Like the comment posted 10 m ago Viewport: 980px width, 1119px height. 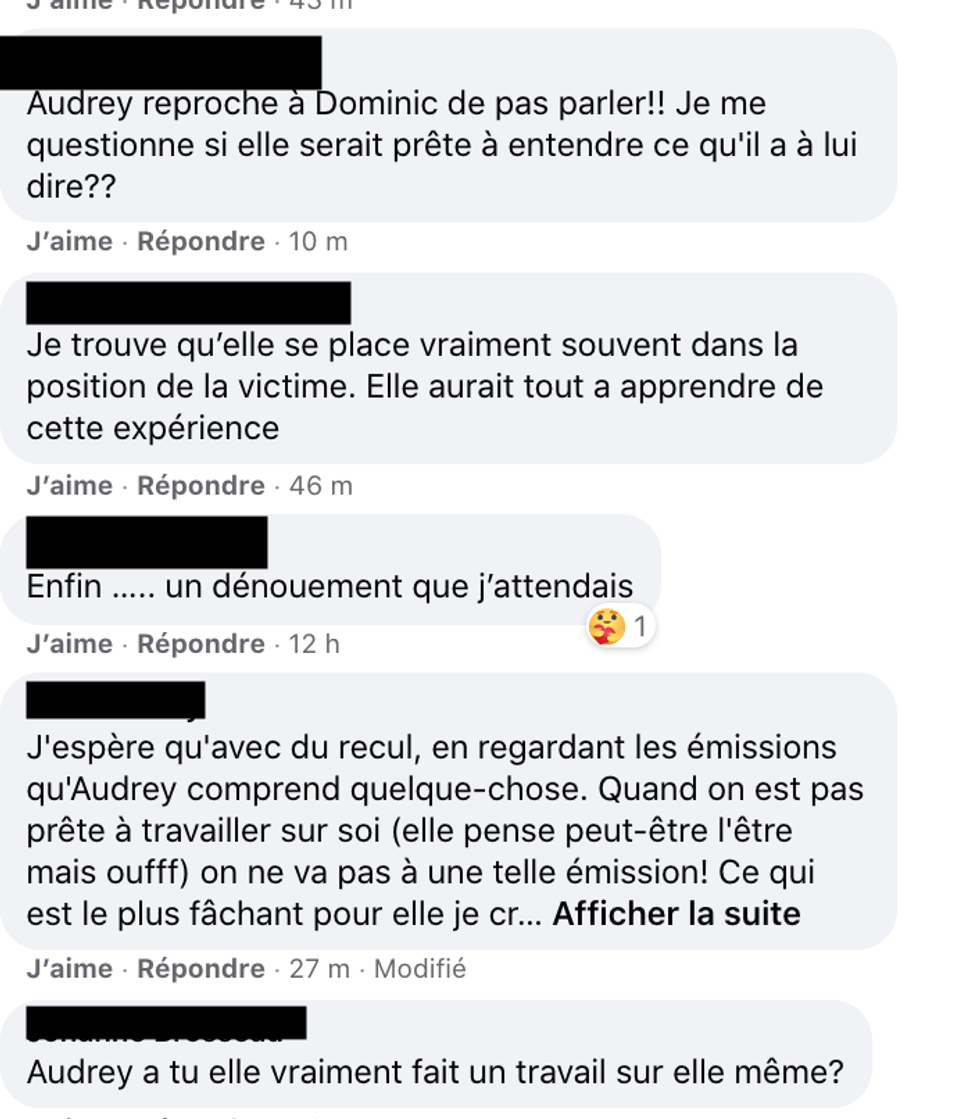pyautogui.click(x=69, y=242)
